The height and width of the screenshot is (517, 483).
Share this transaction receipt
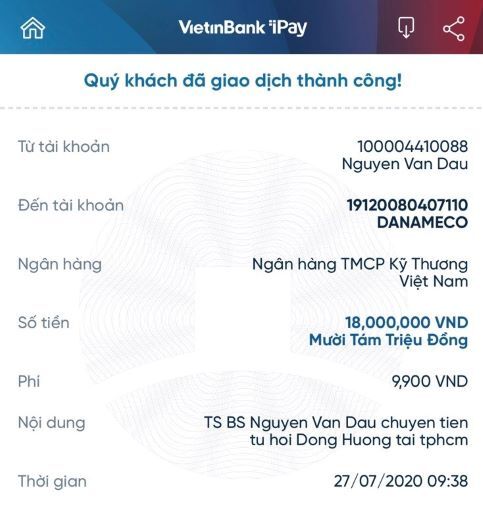pyautogui.click(x=454, y=29)
